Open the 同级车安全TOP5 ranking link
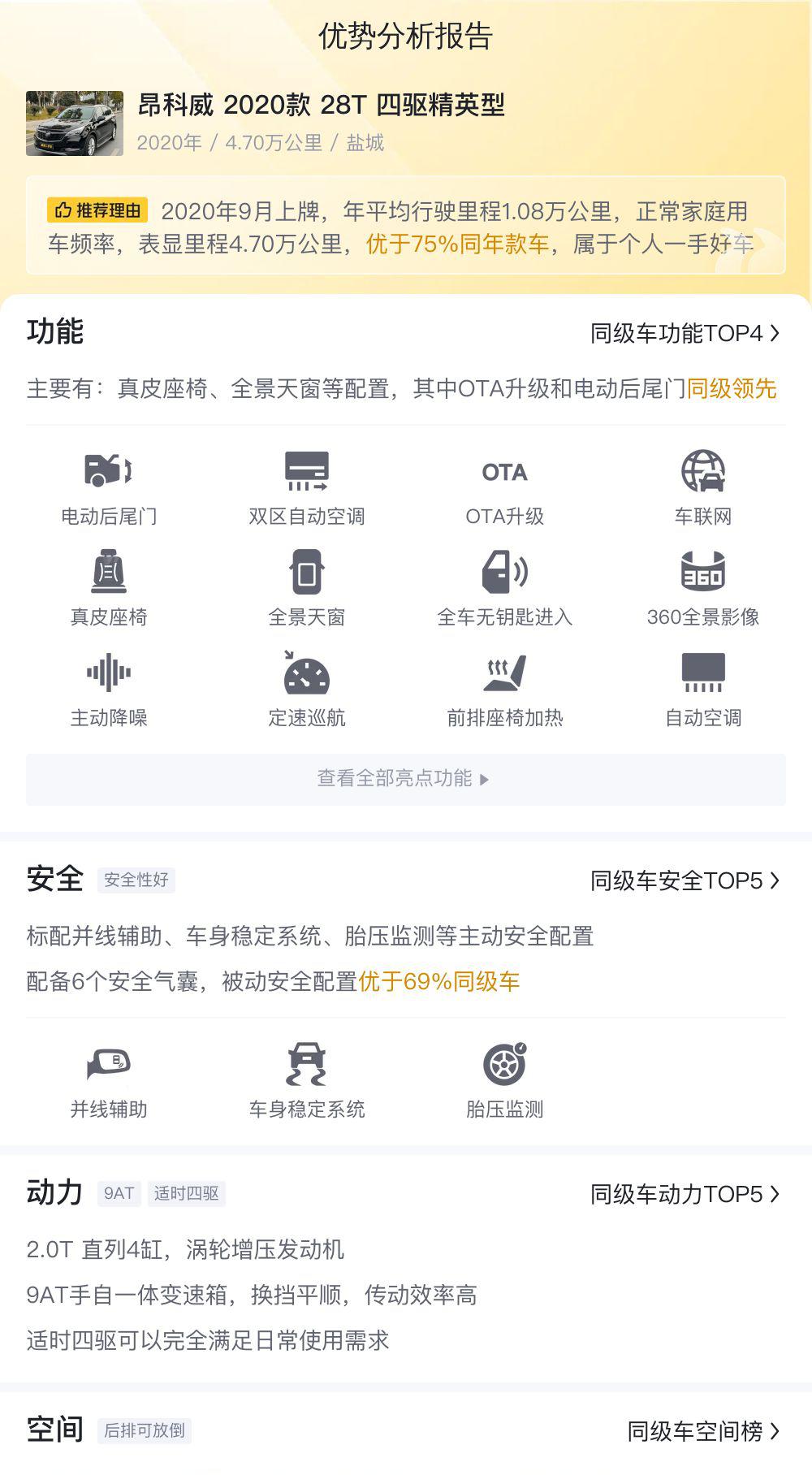 pyautogui.click(x=685, y=880)
